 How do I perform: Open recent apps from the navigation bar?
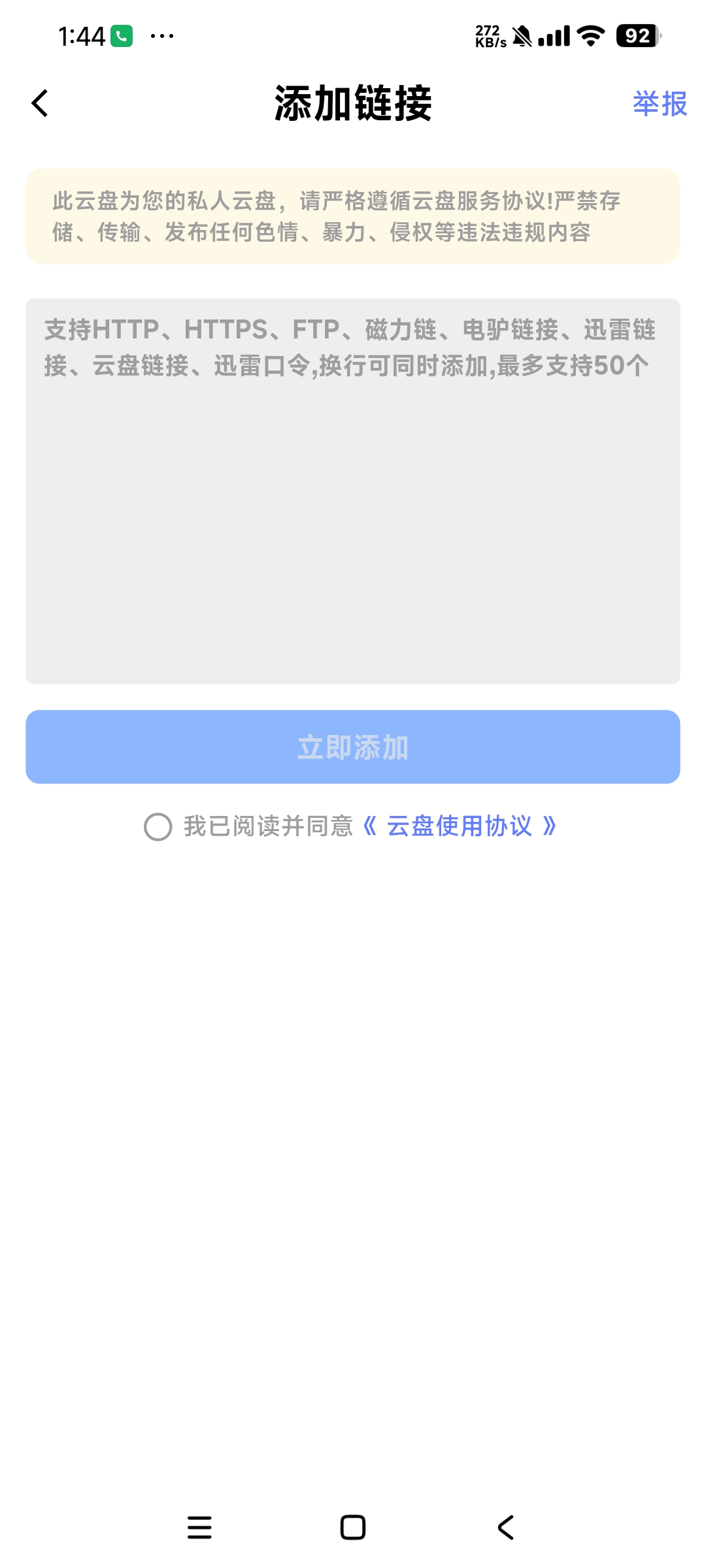[x=199, y=1527]
